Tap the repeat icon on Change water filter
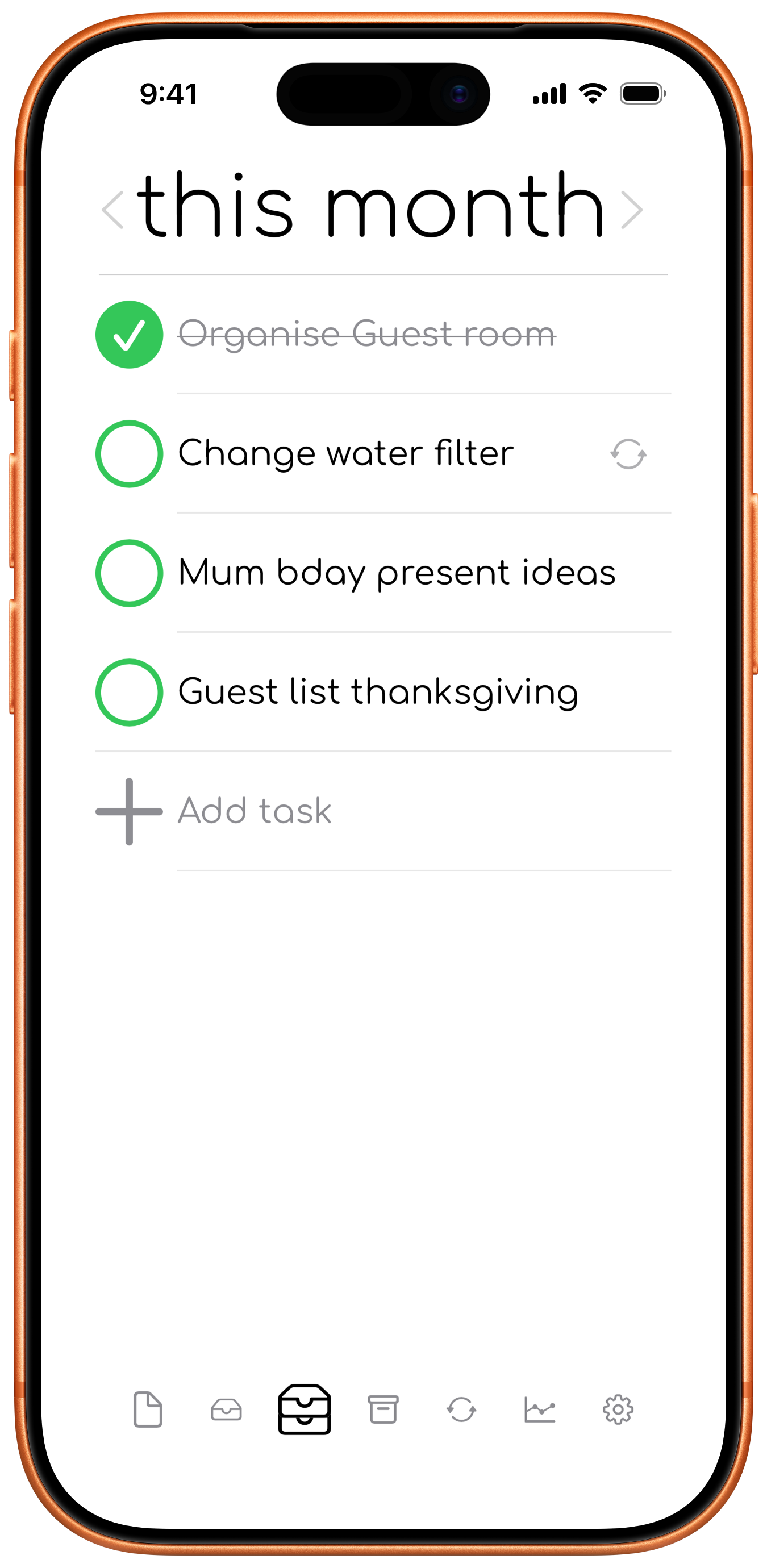 [628, 454]
